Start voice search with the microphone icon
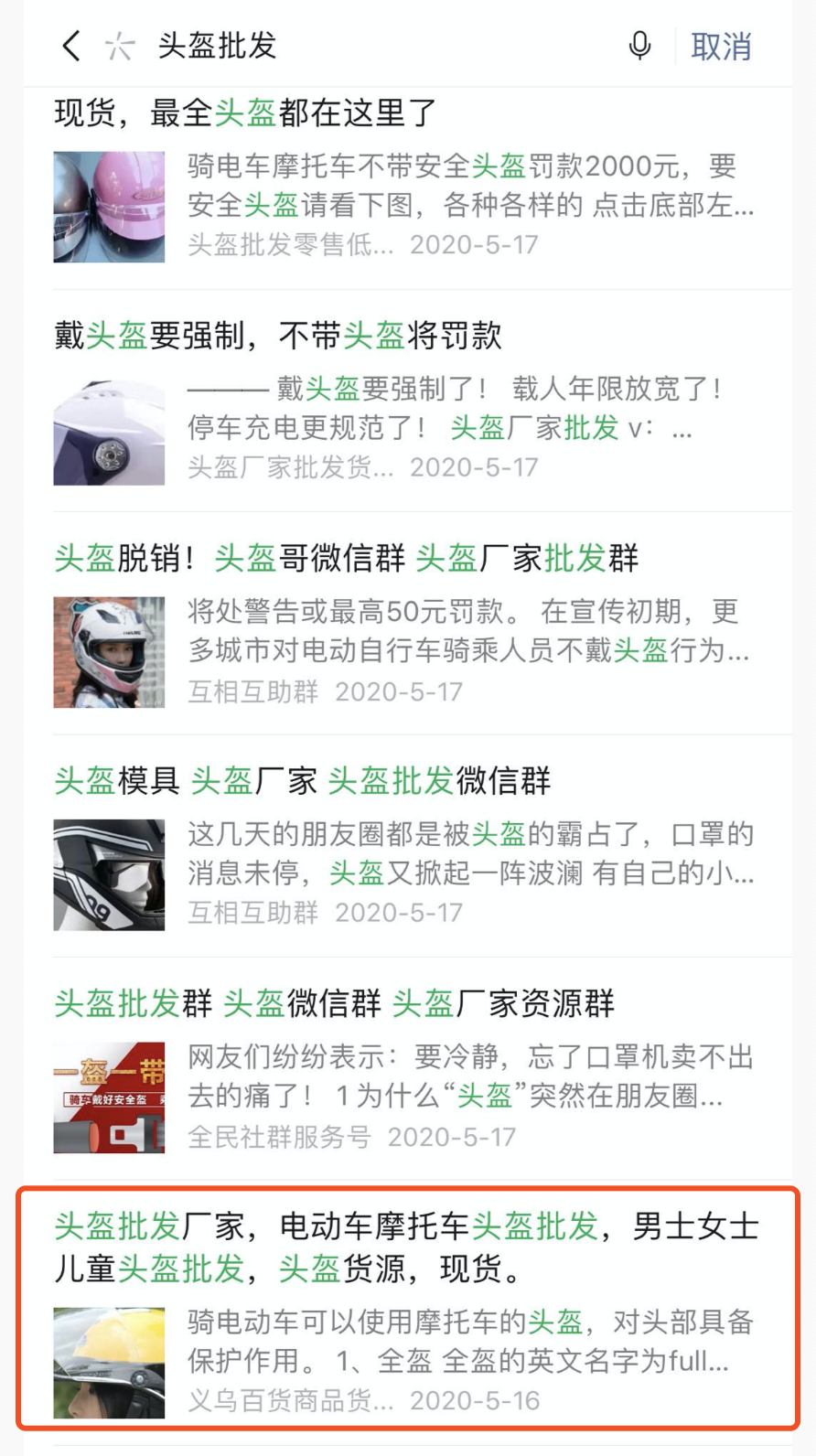Image resolution: width=816 pixels, height=1456 pixels. 640,46
